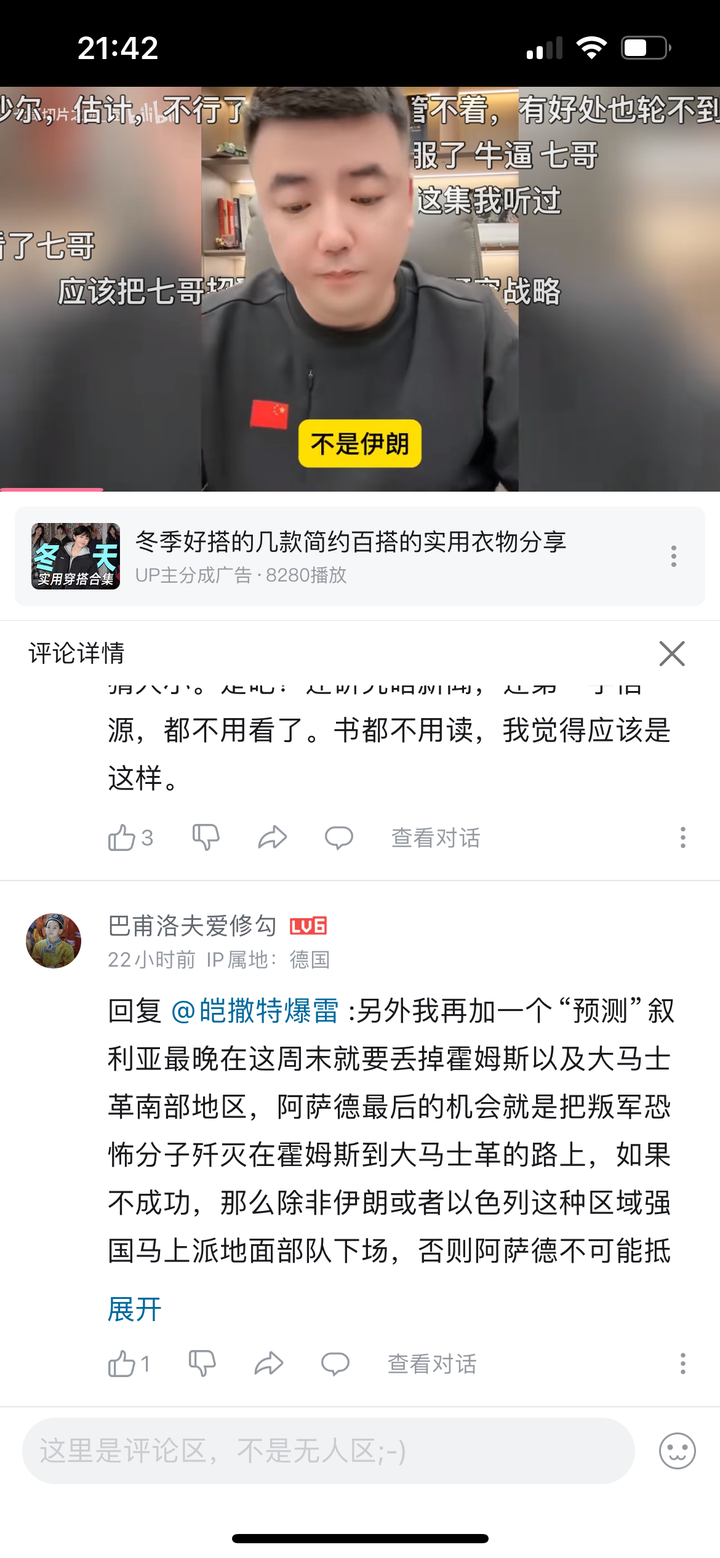This screenshot has height=1558, width=720.
Task: Expand the comment with 展开
Action: click(x=134, y=1309)
